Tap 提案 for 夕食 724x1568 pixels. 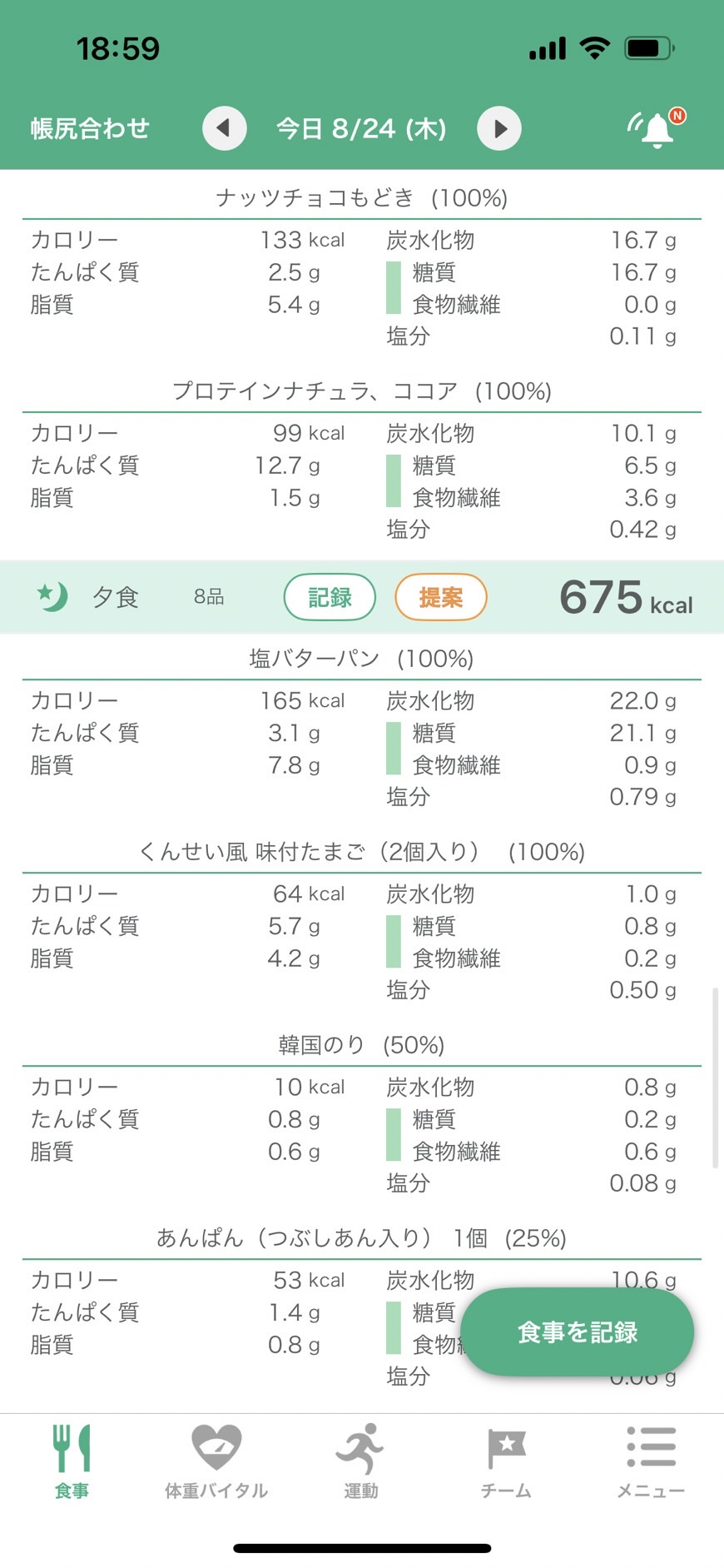[440, 597]
